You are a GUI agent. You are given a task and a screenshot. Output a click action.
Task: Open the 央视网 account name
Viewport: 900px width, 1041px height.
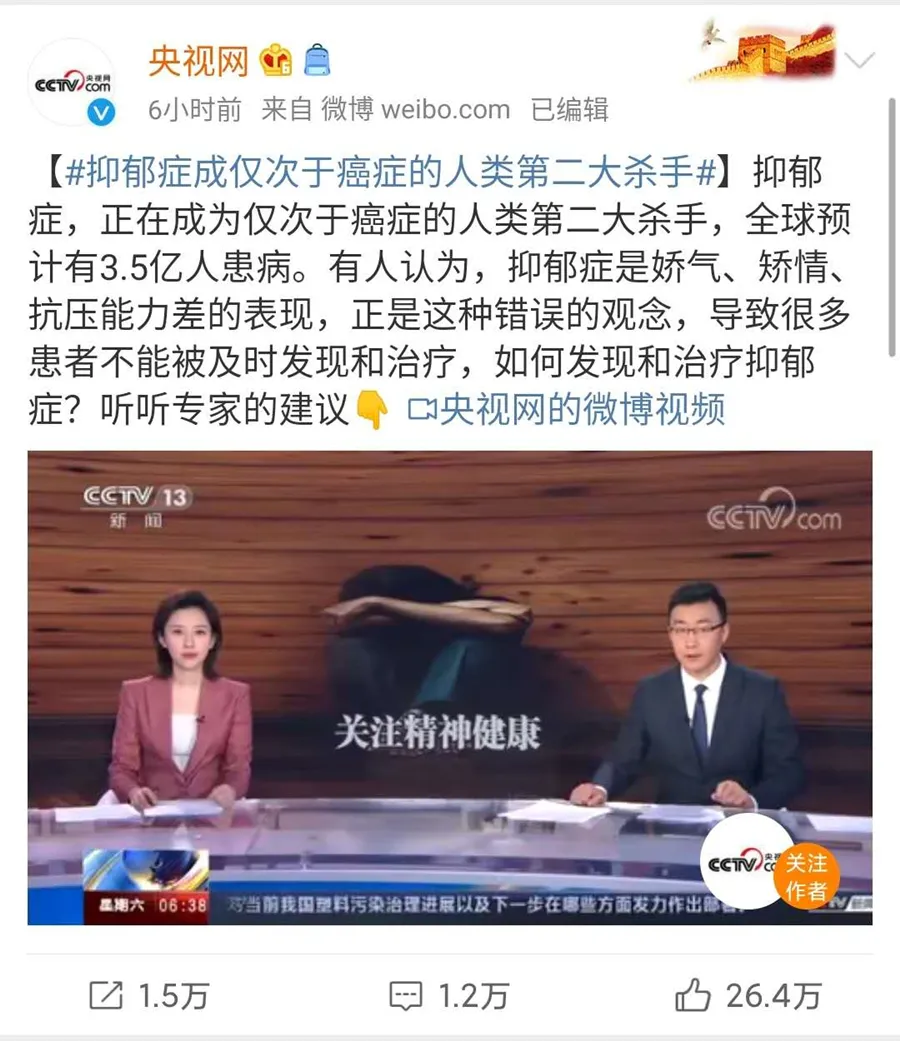[198, 62]
